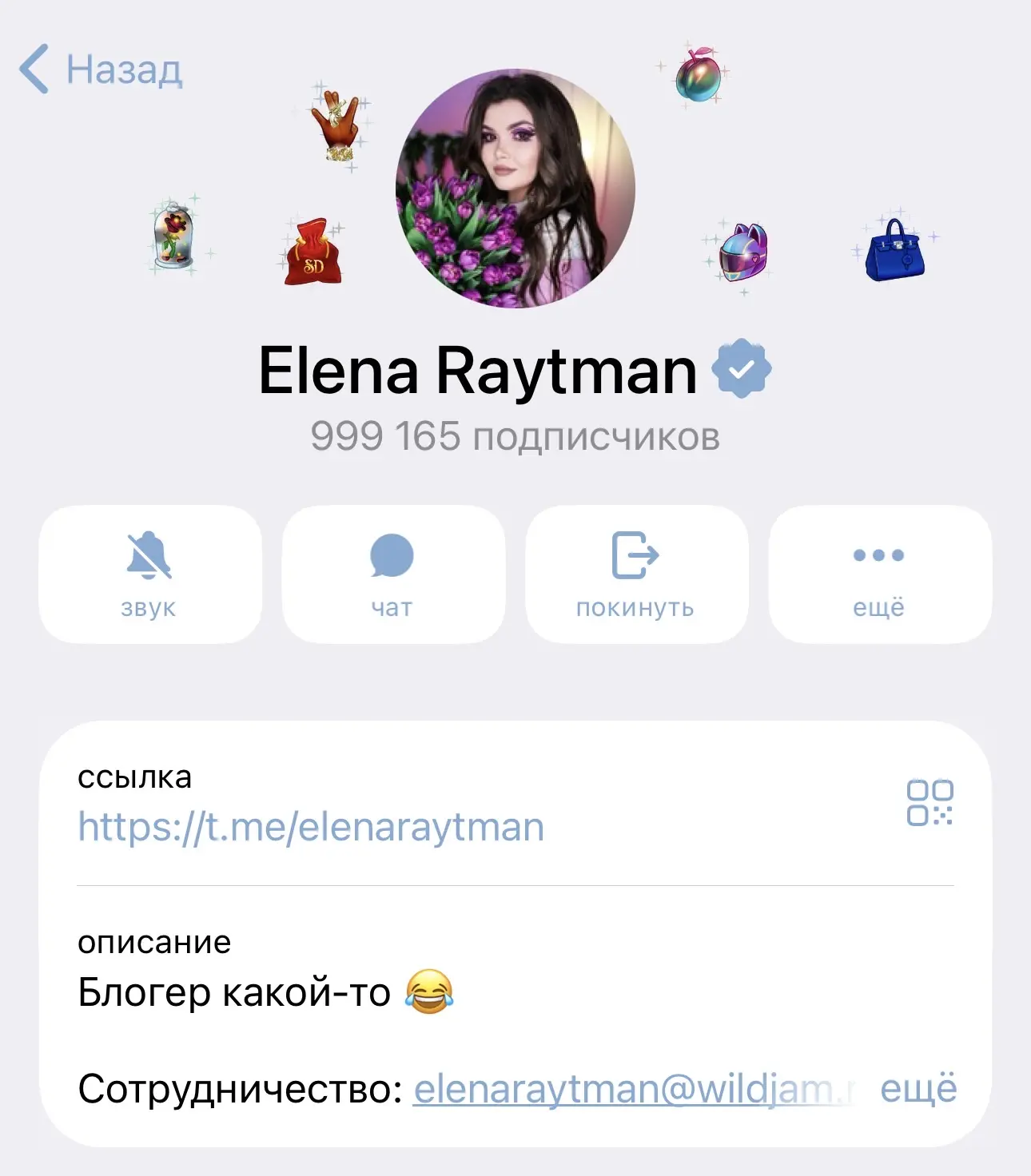Open more options with ещё button
The image size is (1031, 1176).
(879, 574)
